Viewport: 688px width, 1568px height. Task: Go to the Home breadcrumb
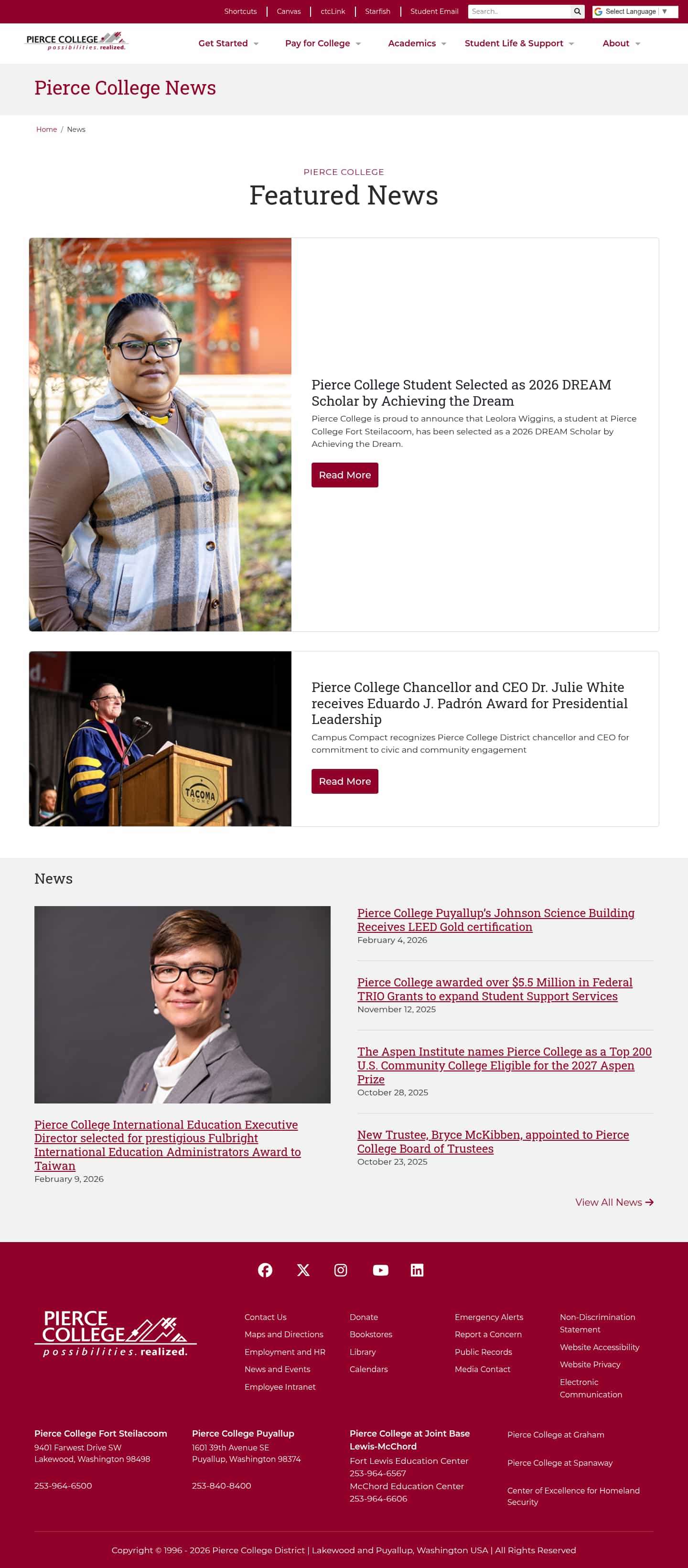point(46,130)
